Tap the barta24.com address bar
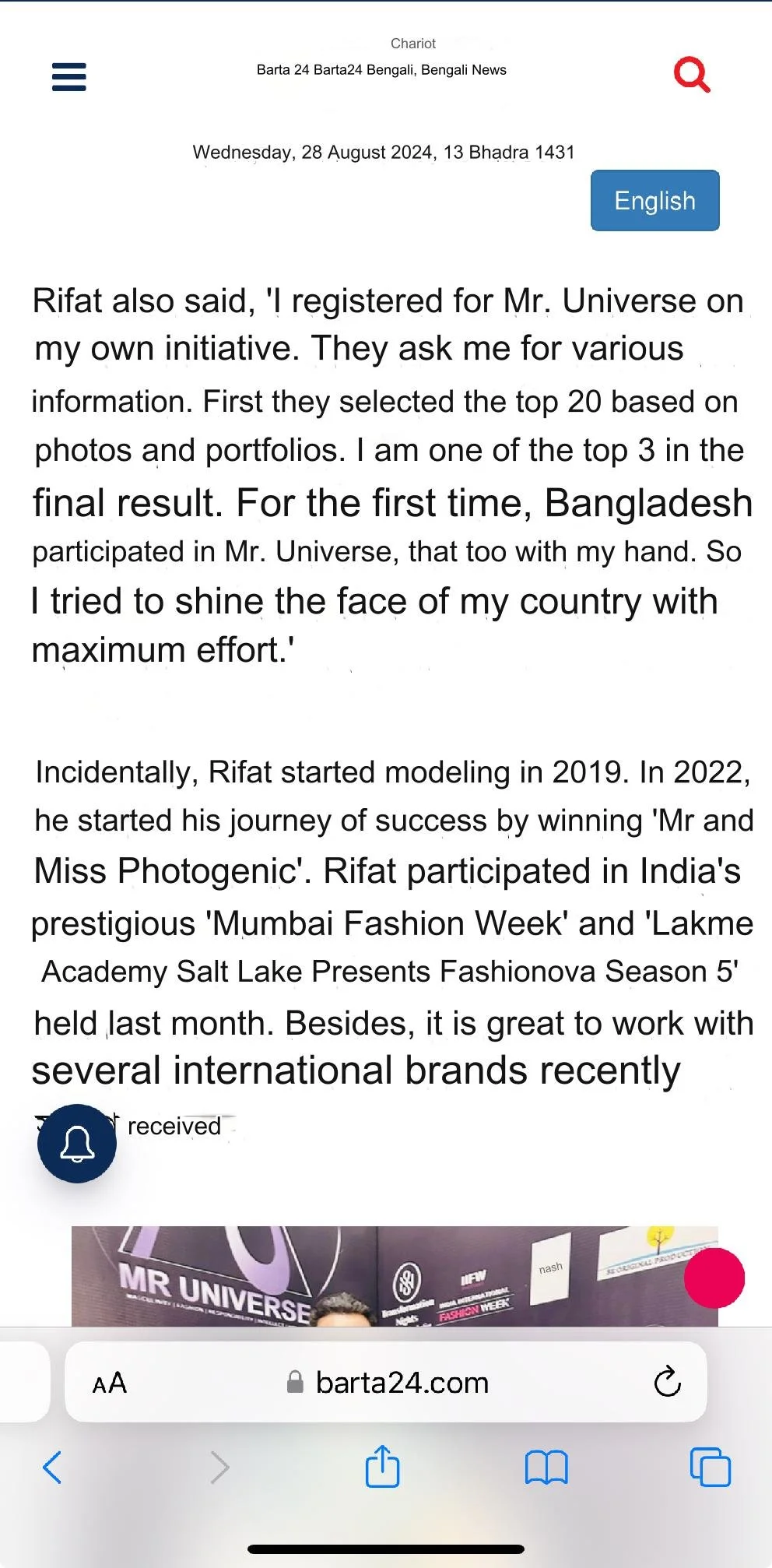772x1568 pixels. click(x=389, y=1383)
